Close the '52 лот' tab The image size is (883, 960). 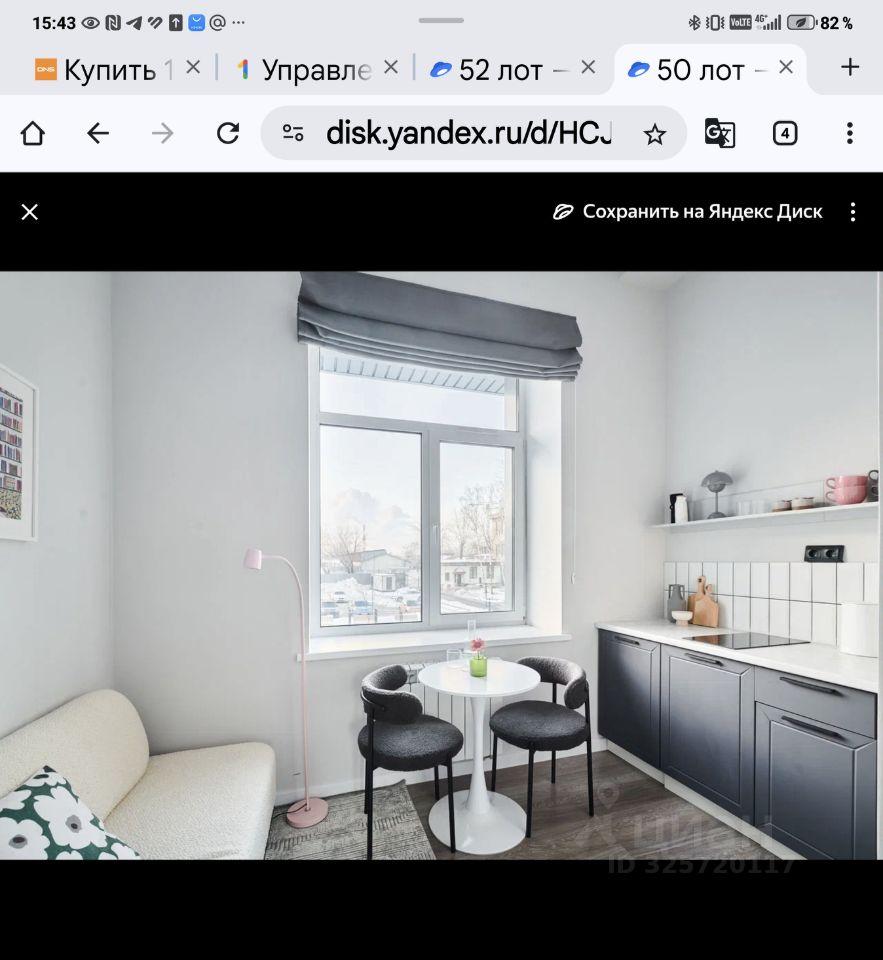(x=588, y=67)
